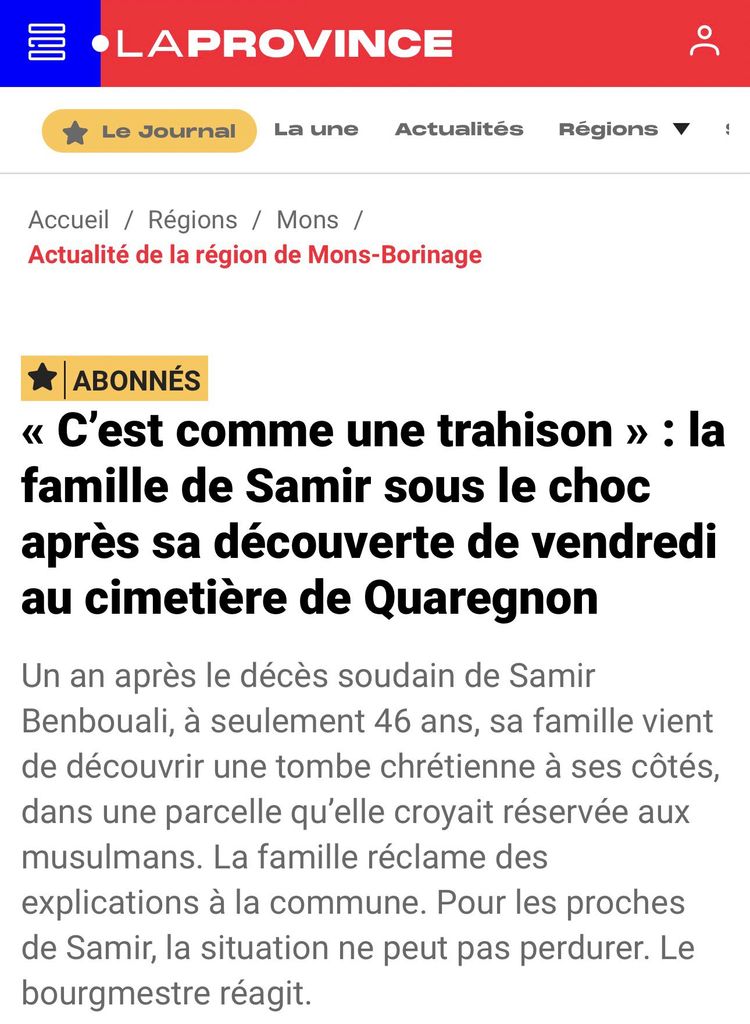Expand the Régions dropdown

624,129
